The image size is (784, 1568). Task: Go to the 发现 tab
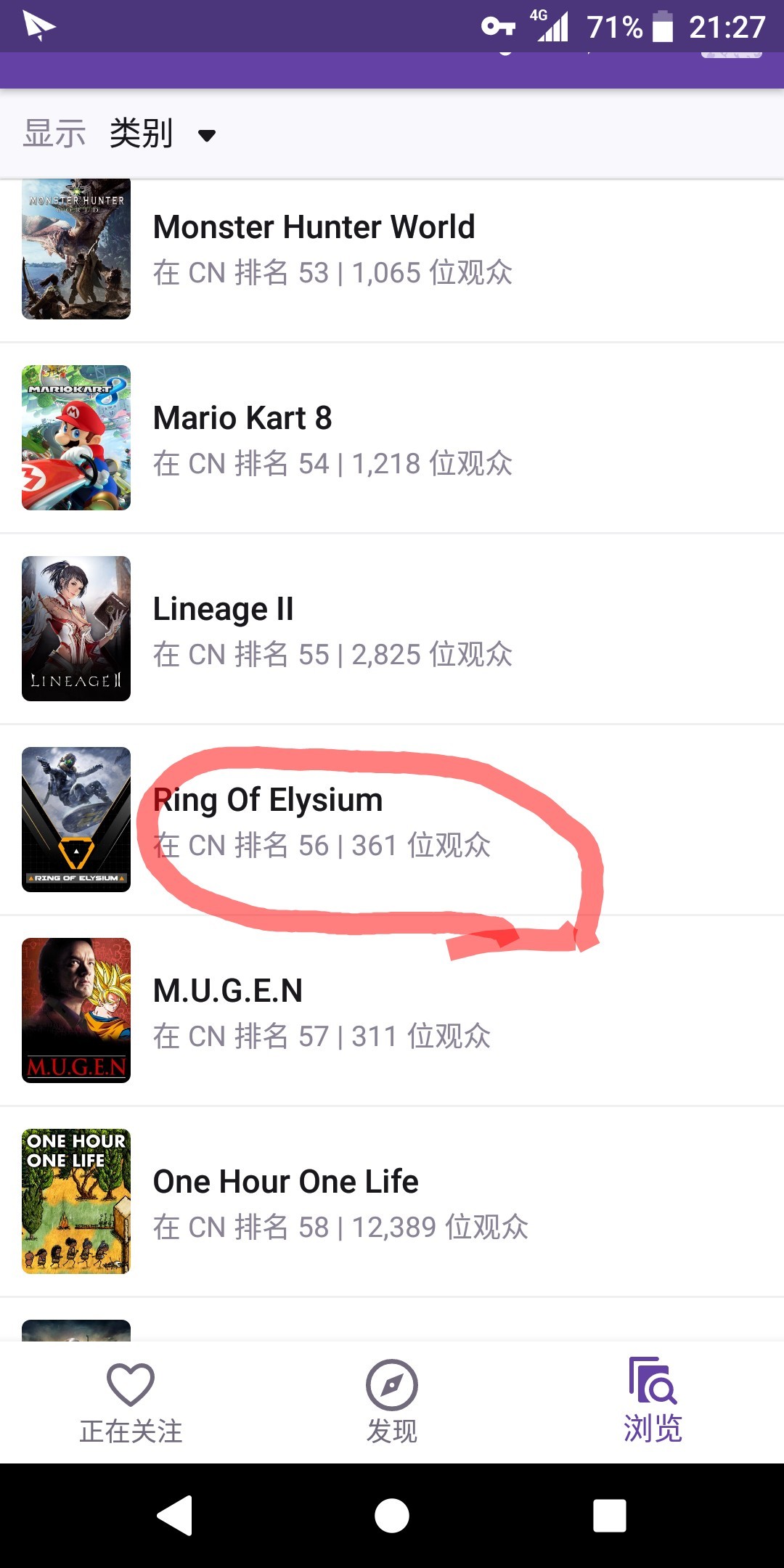392,1402
